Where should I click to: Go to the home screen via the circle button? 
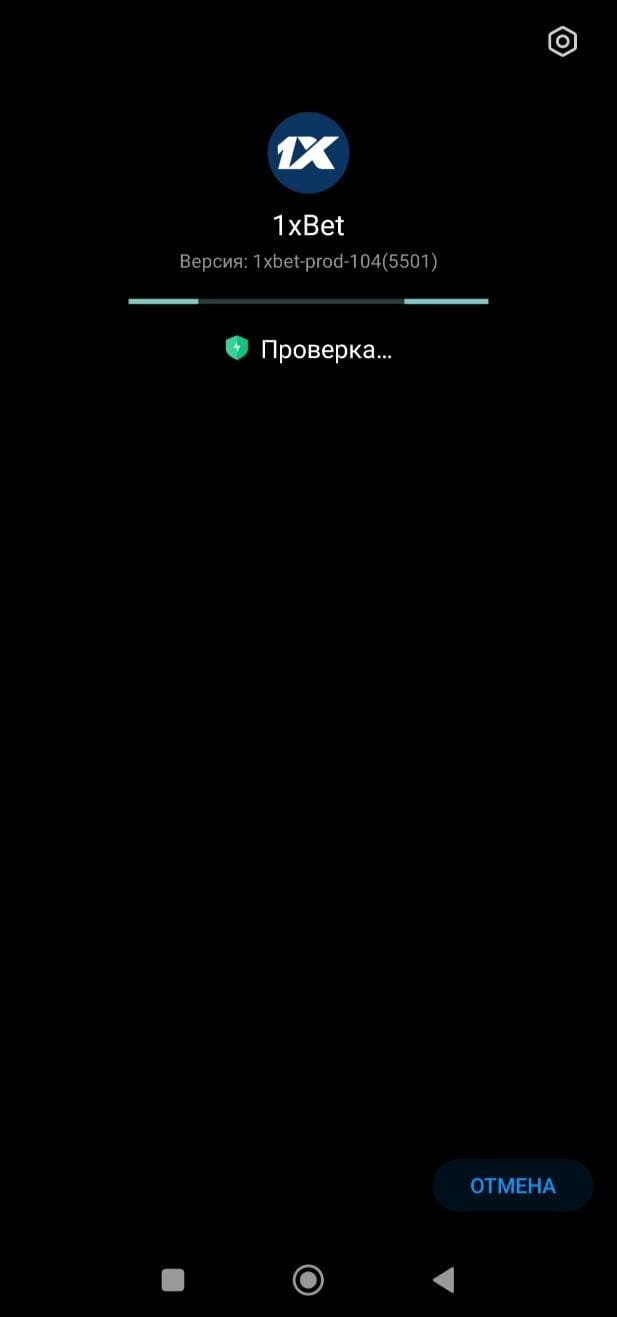pos(308,1279)
